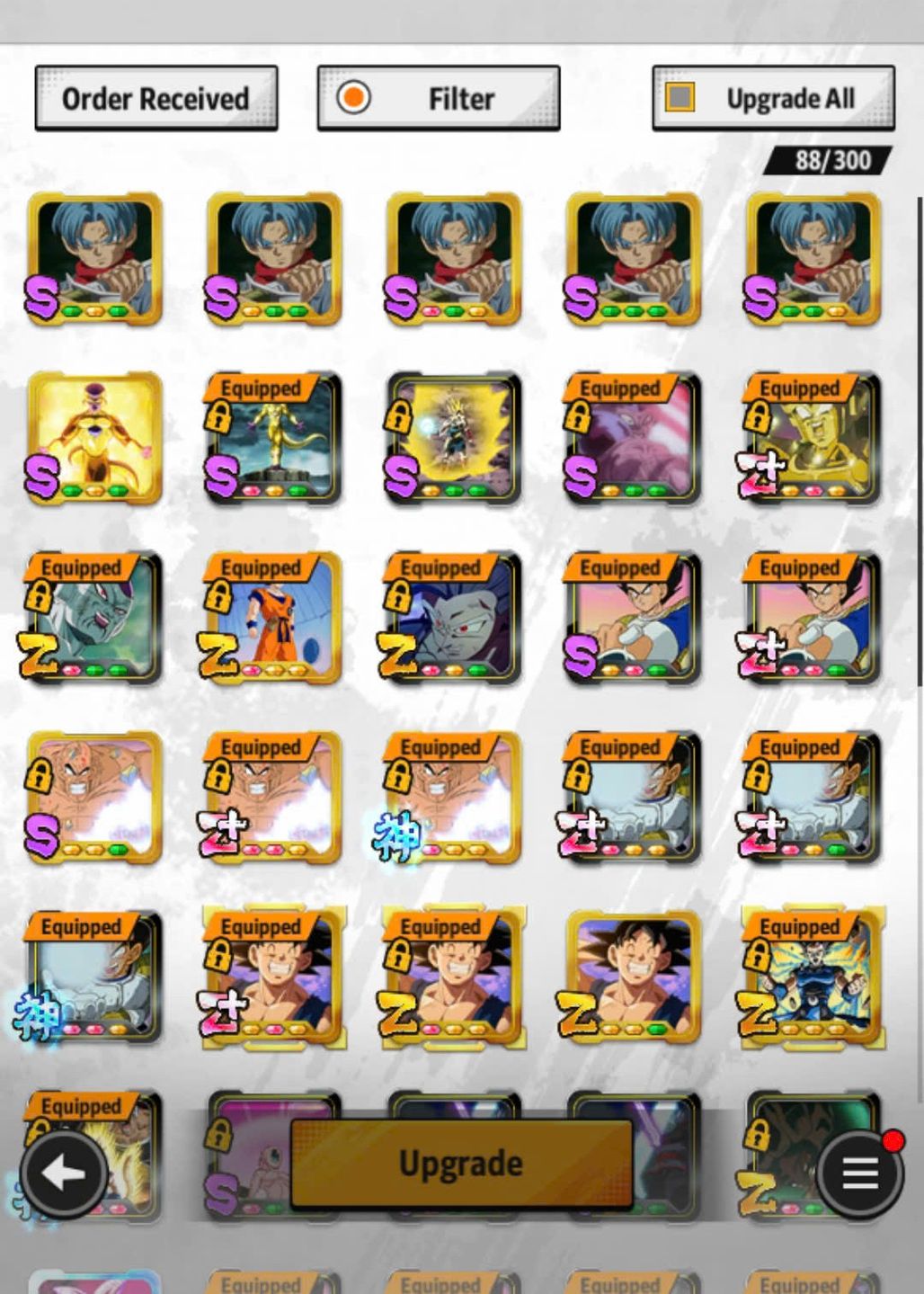Select the equipped orange-gi Goku Z equipment
924x1294 pixels.
coord(274,618)
